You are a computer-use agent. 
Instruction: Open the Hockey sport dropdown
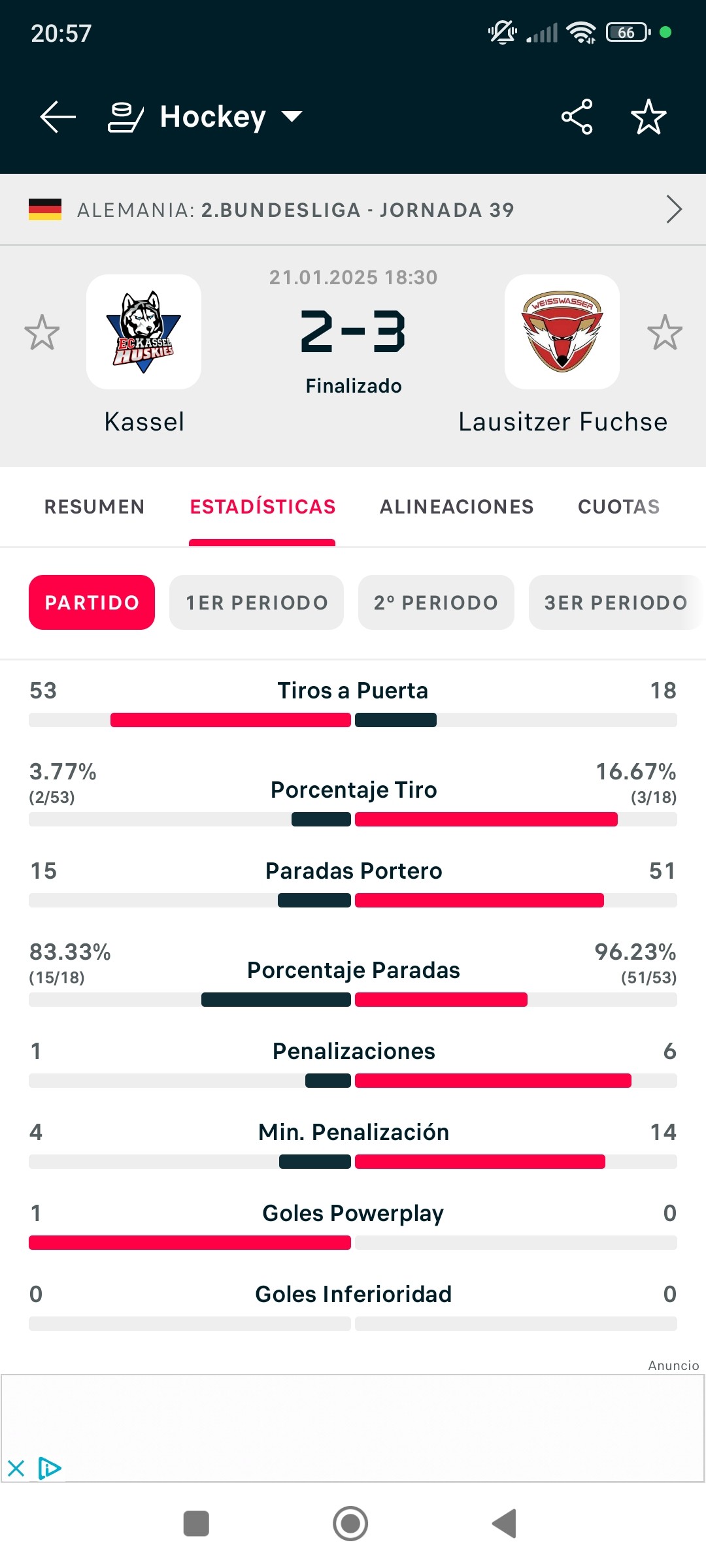click(205, 117)
